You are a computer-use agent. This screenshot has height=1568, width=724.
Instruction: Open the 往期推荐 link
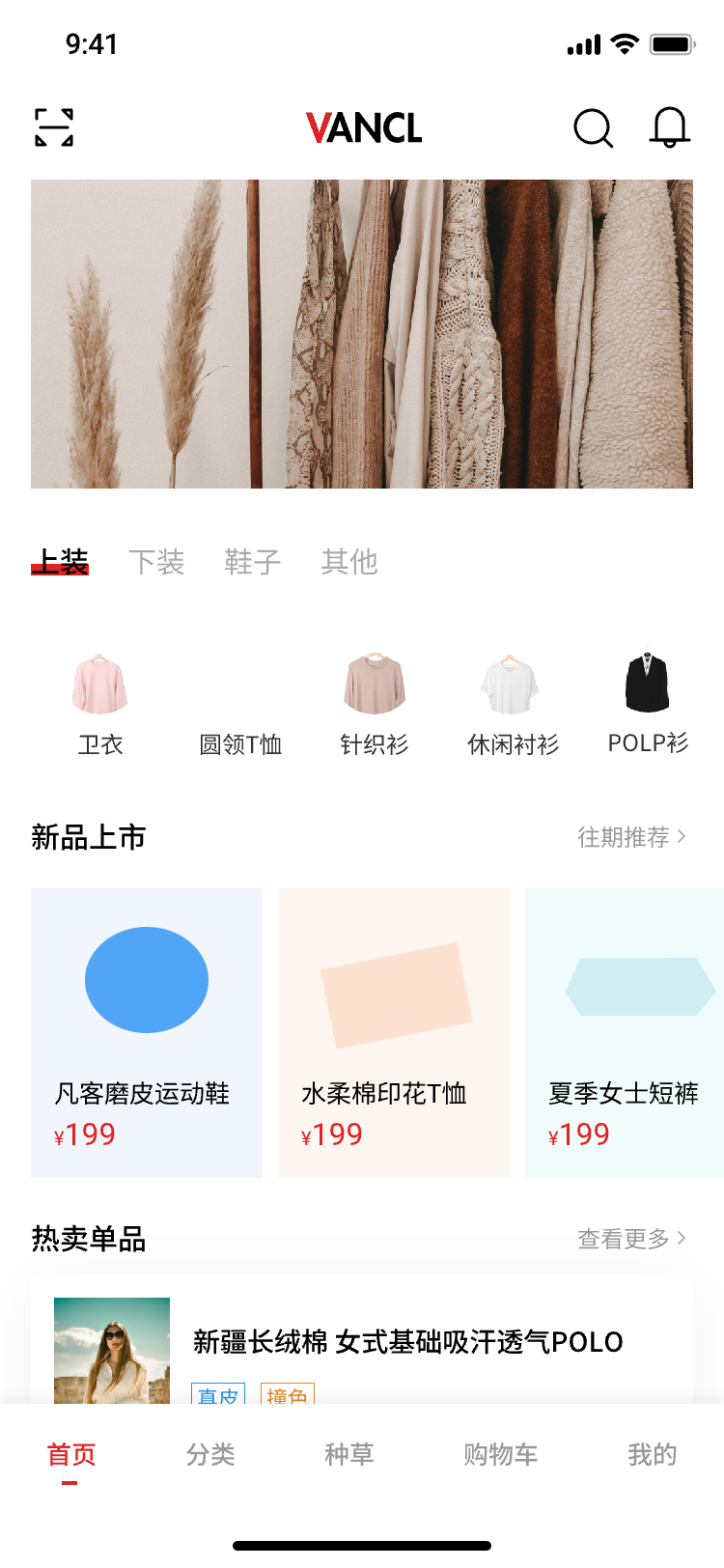[632, 837]
